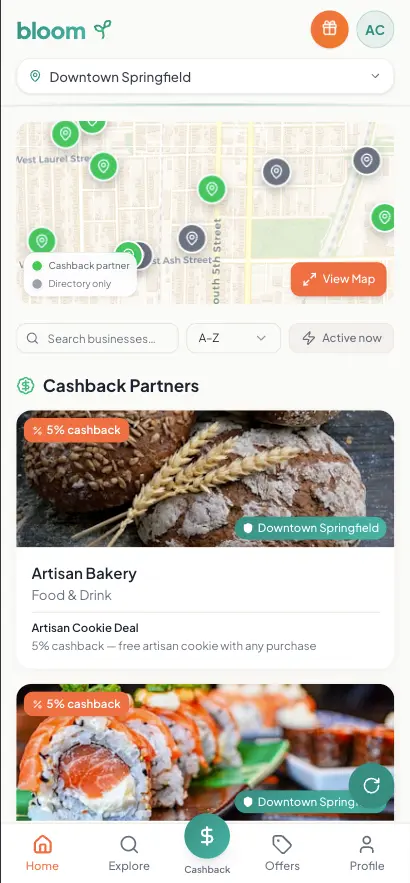This screenshot has height=883, width=410.
Task: Open the sushi cashback partner card
Action: [205, 752]
